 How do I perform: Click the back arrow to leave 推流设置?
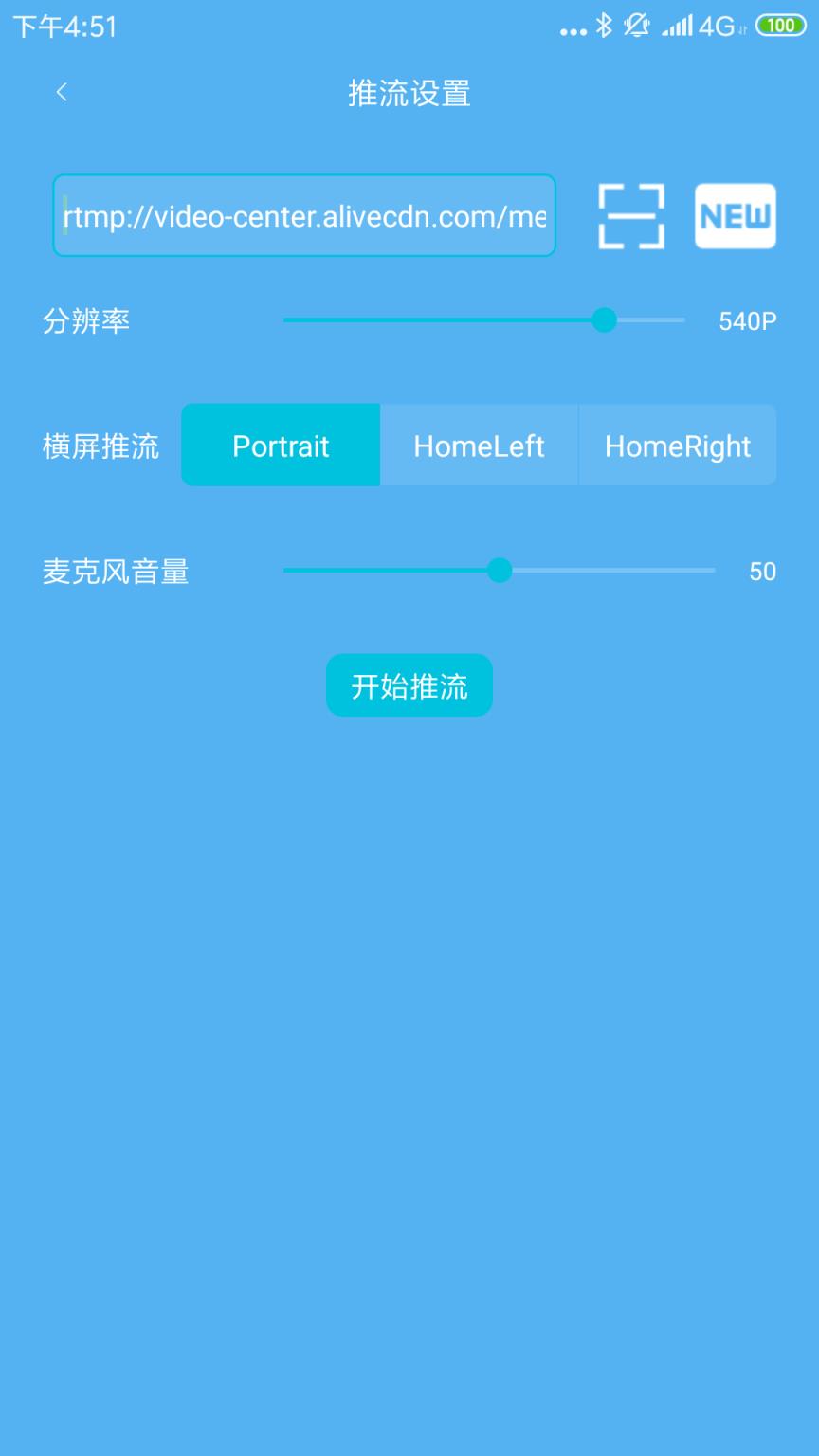(62, 92)
